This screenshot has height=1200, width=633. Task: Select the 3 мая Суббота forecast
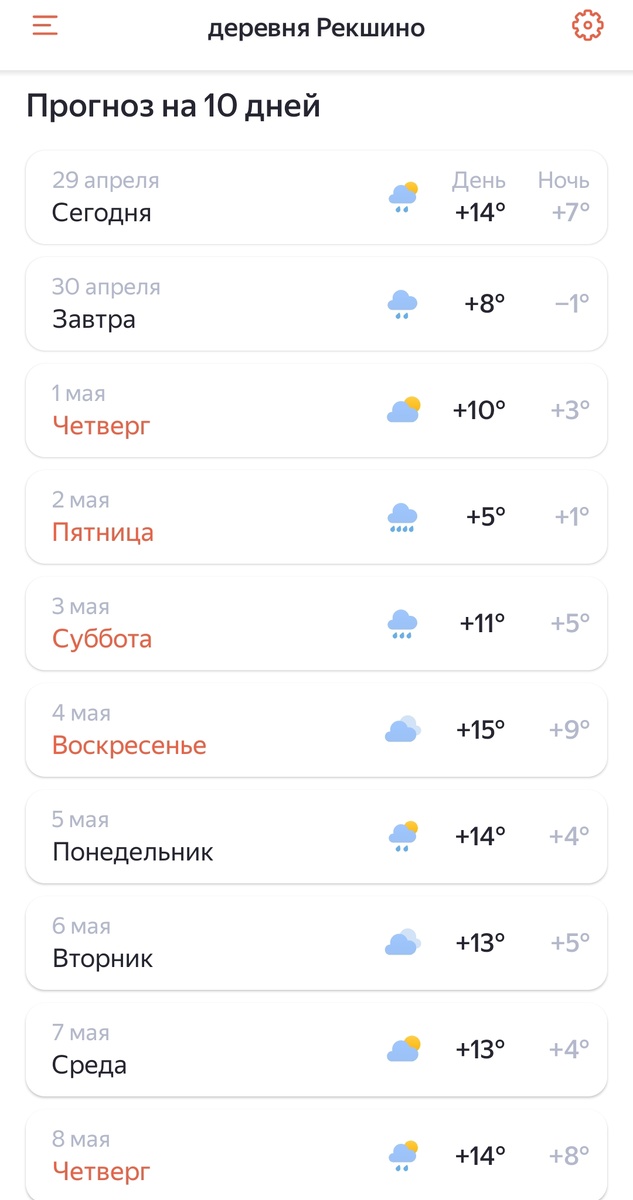316,624
